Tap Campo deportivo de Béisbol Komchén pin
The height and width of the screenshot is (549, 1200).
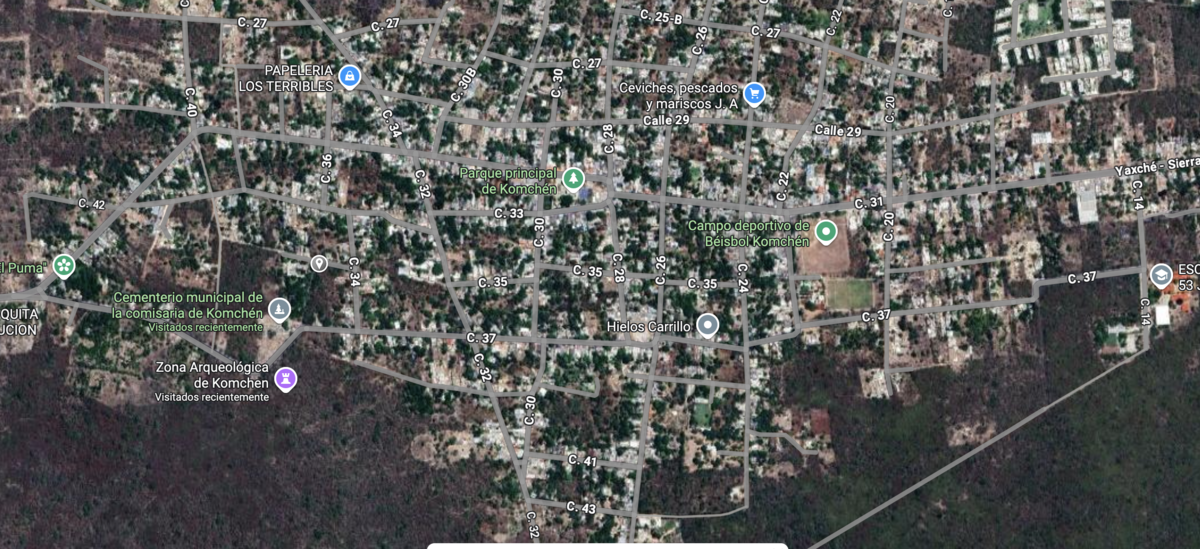pos(825,232)
